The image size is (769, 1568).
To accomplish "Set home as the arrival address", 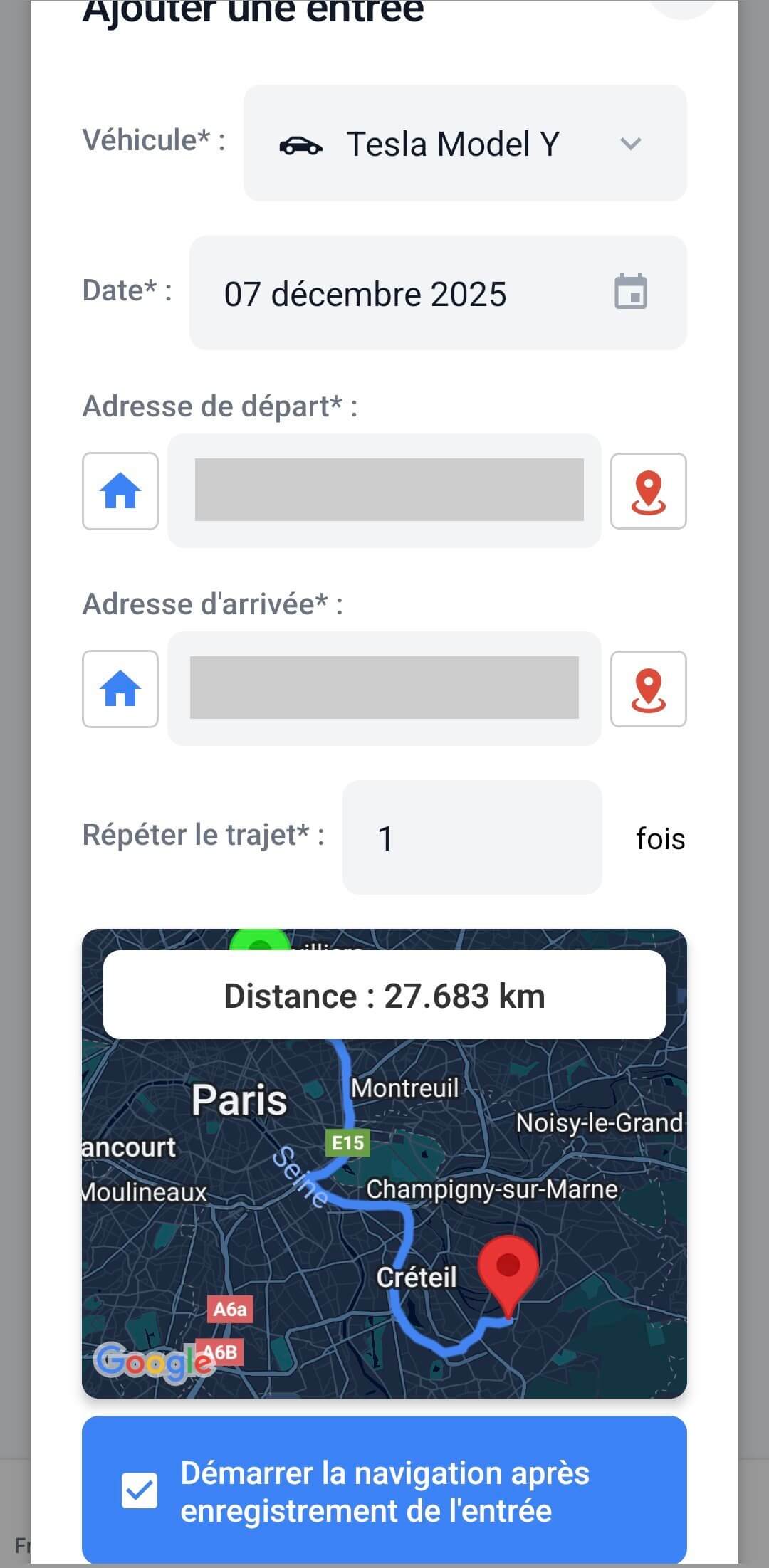I will [x=120, y=689].
